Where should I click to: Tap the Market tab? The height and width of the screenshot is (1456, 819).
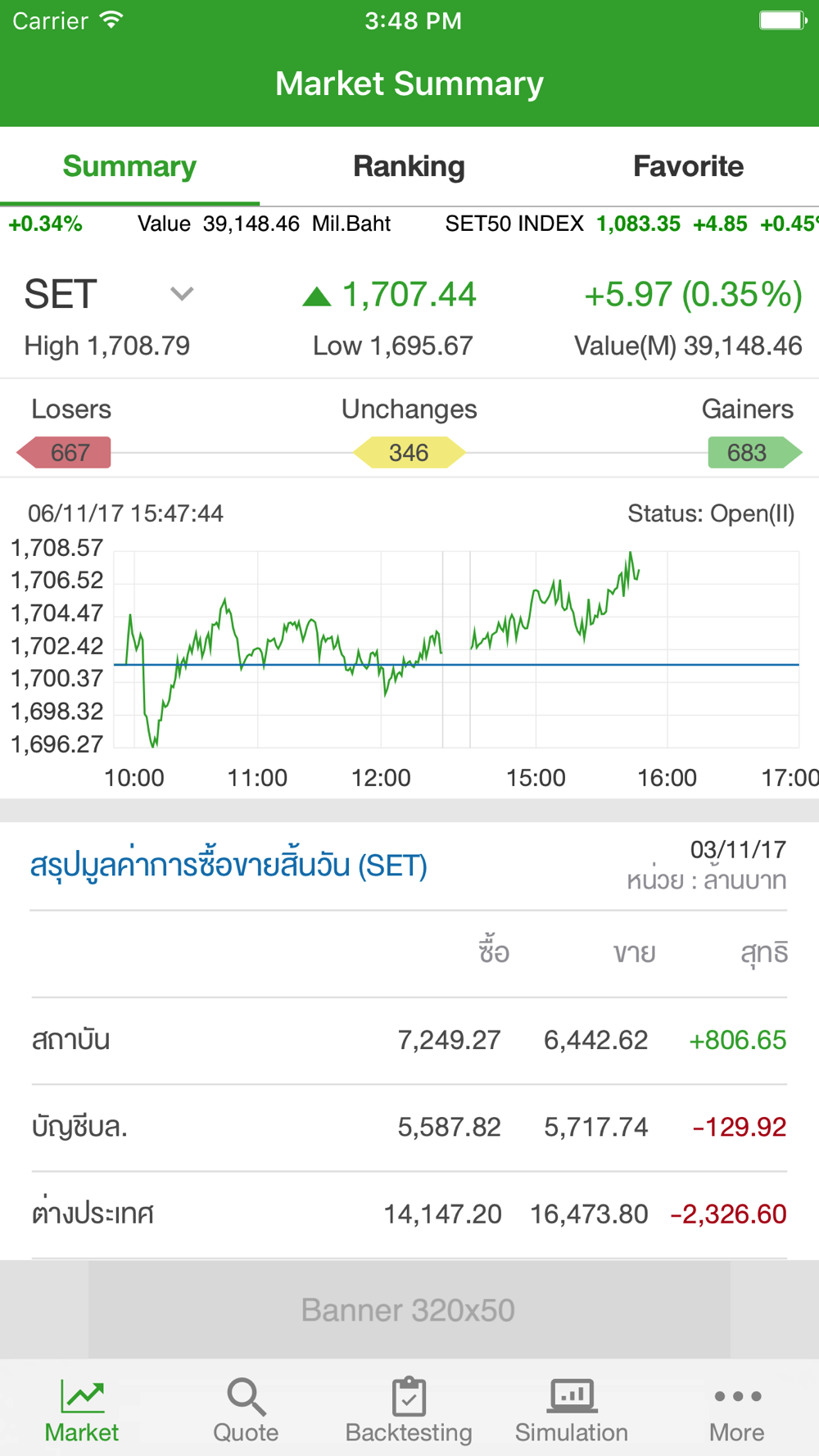pyautogui.click(x=82, y=1409)
